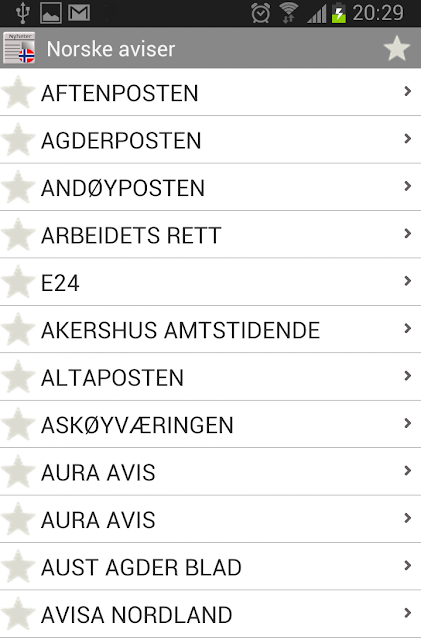Open the E24 news row
The height and width of the screenshot is (640, 421).
(x=210, y=282)
